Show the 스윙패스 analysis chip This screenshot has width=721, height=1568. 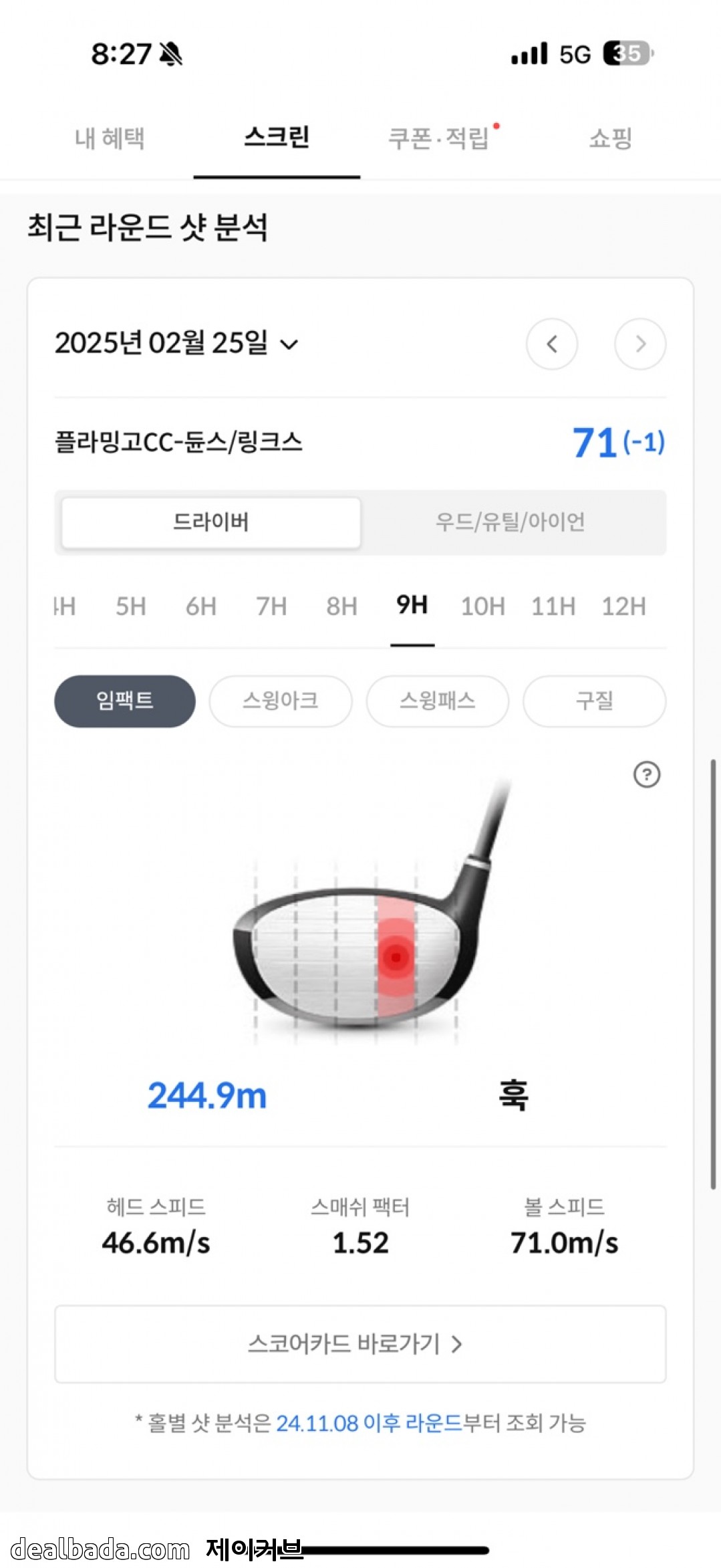pos(438,701)
